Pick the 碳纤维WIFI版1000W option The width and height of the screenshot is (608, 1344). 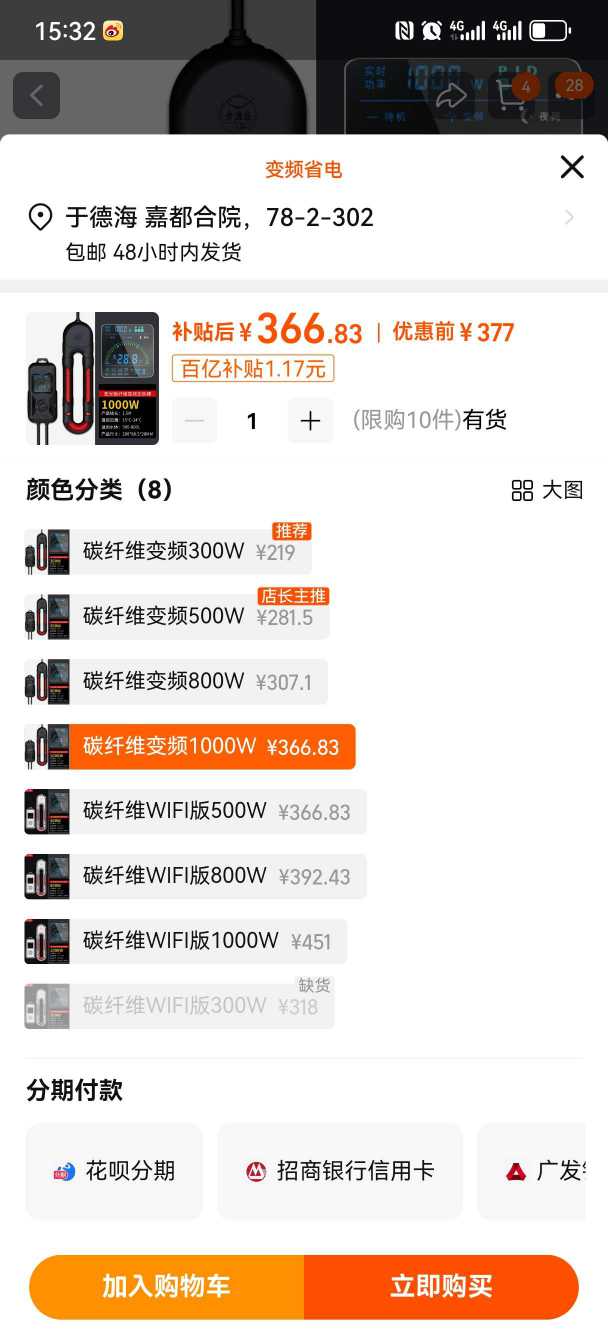pos(186,942)
